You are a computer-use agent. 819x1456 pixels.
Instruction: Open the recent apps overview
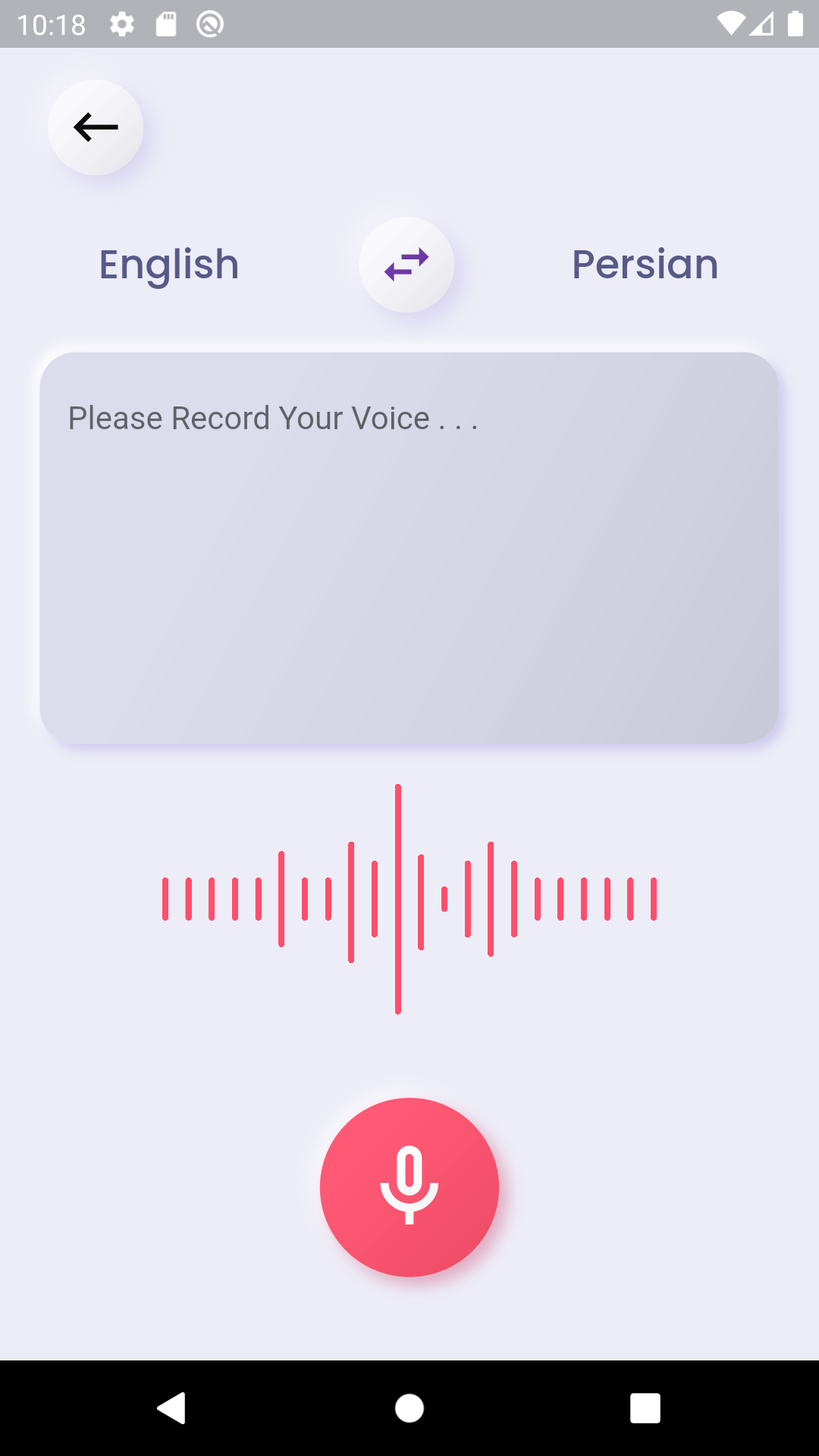point(645,1408)
